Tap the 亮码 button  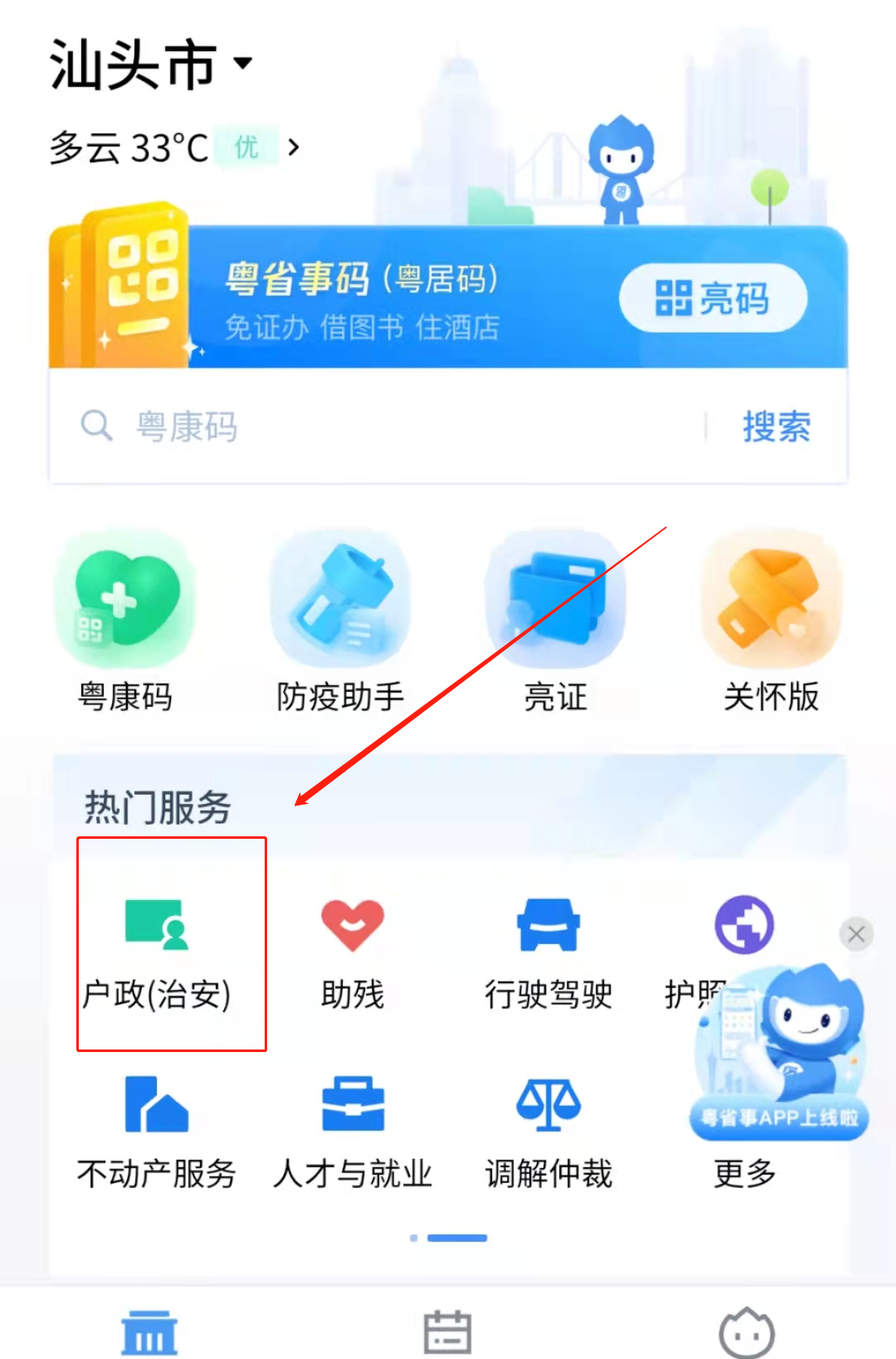pyautogui.click(x=713, y=298)
